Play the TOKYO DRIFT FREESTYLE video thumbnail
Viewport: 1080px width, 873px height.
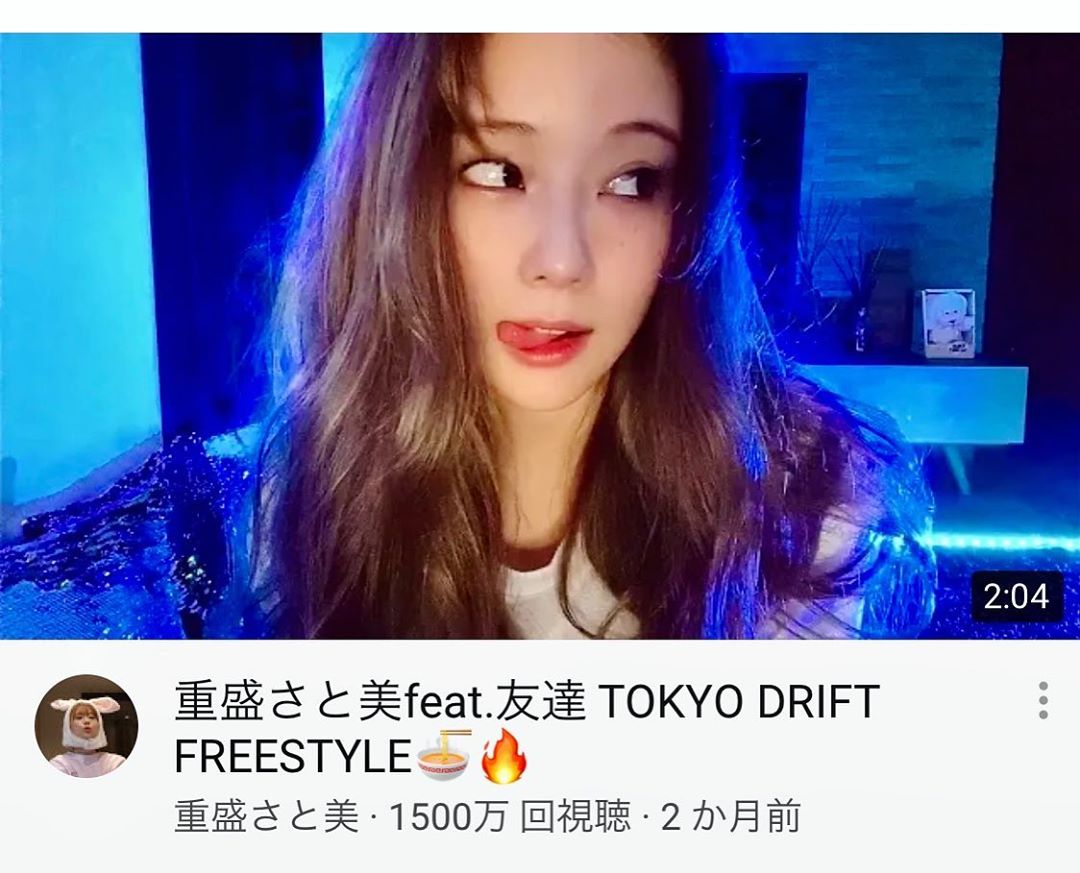point(540,336)
